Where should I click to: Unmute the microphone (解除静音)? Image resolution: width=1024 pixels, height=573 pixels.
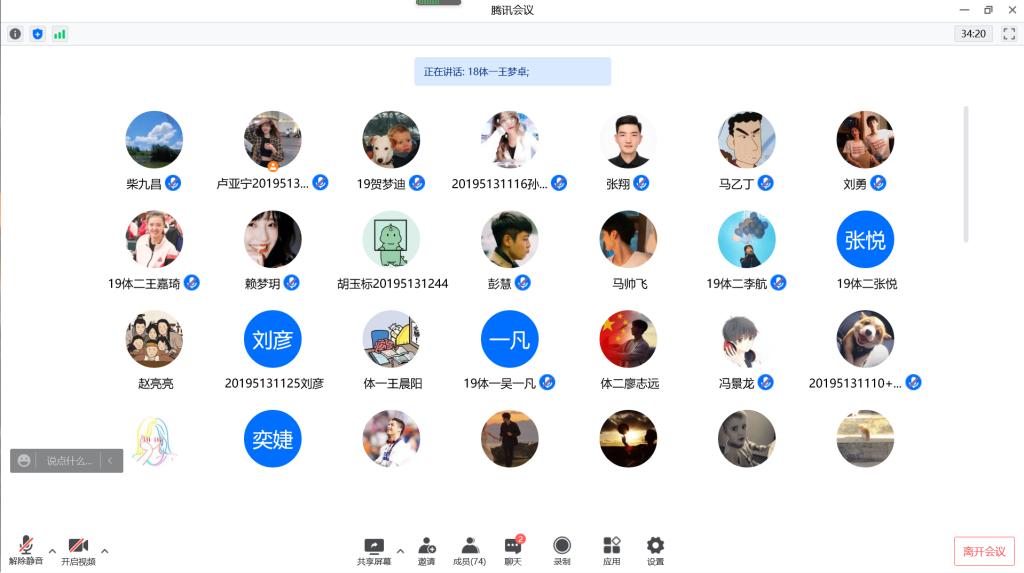coord(25,550)
